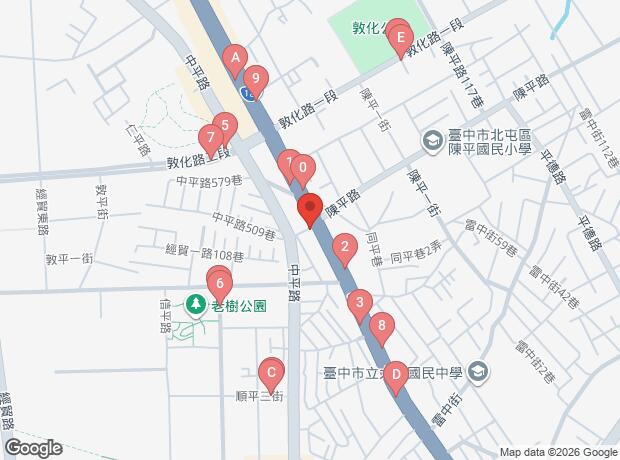Tap map marker D
620x460 pixels.
click(x=396, y=379)
